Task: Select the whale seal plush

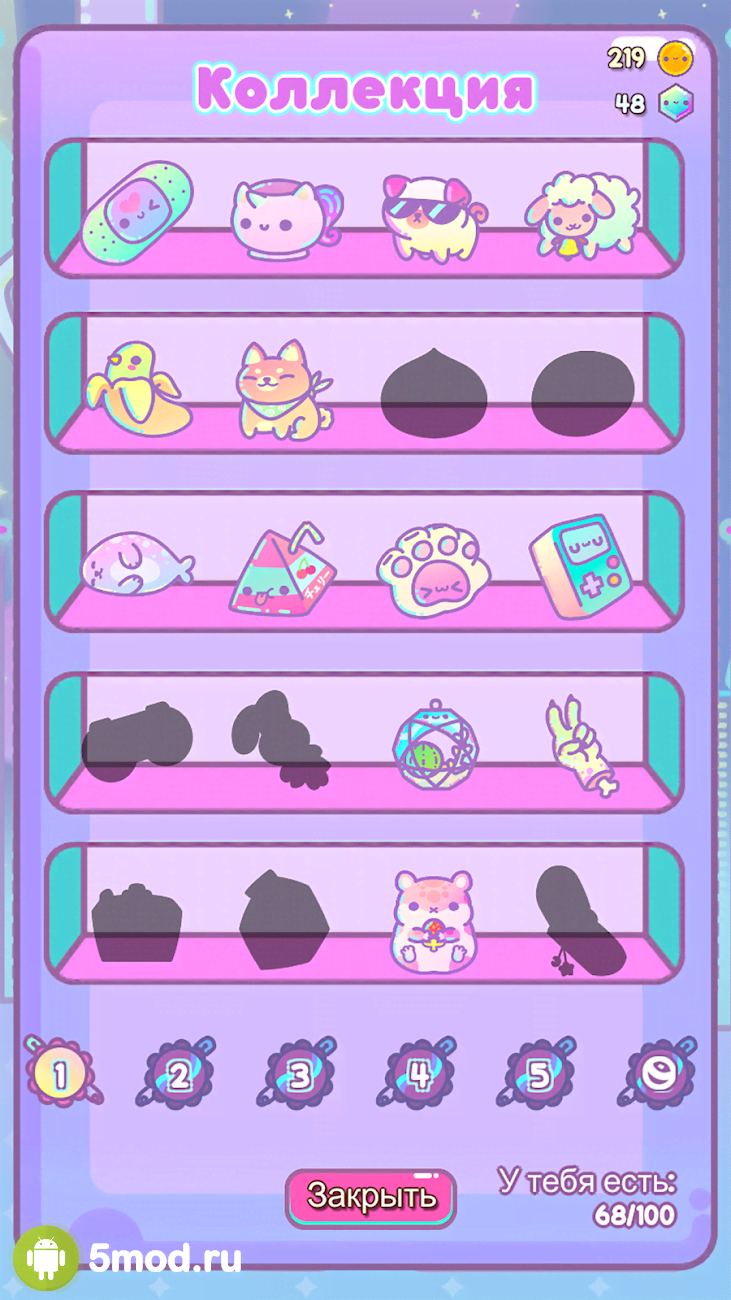Action: (136, 565)
